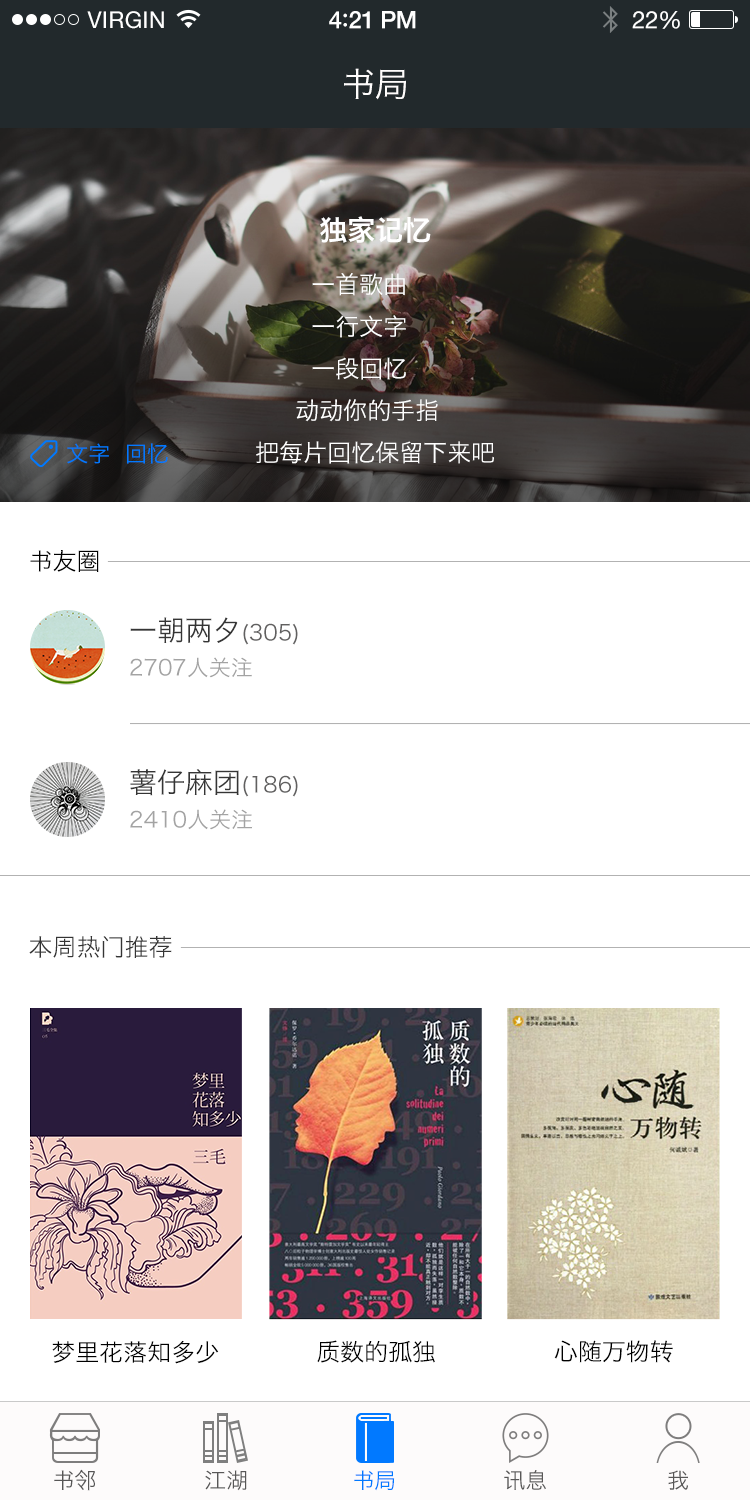
Task: Select the 书局 tab
Action: pos(375,1452)
